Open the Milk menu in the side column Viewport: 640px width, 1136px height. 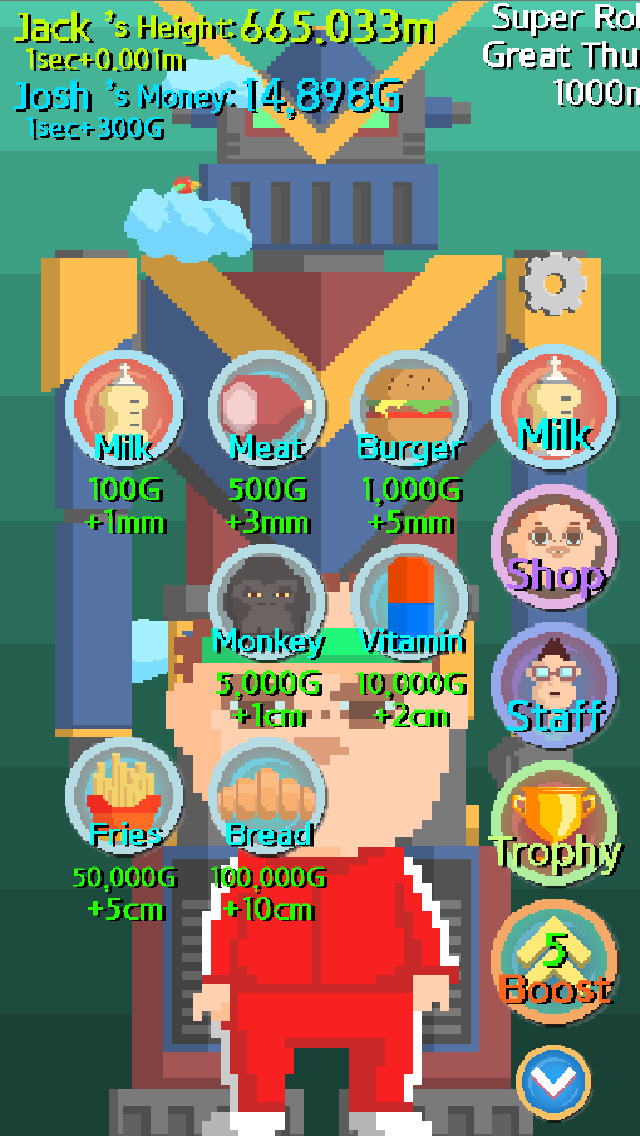tap(554, 408)
